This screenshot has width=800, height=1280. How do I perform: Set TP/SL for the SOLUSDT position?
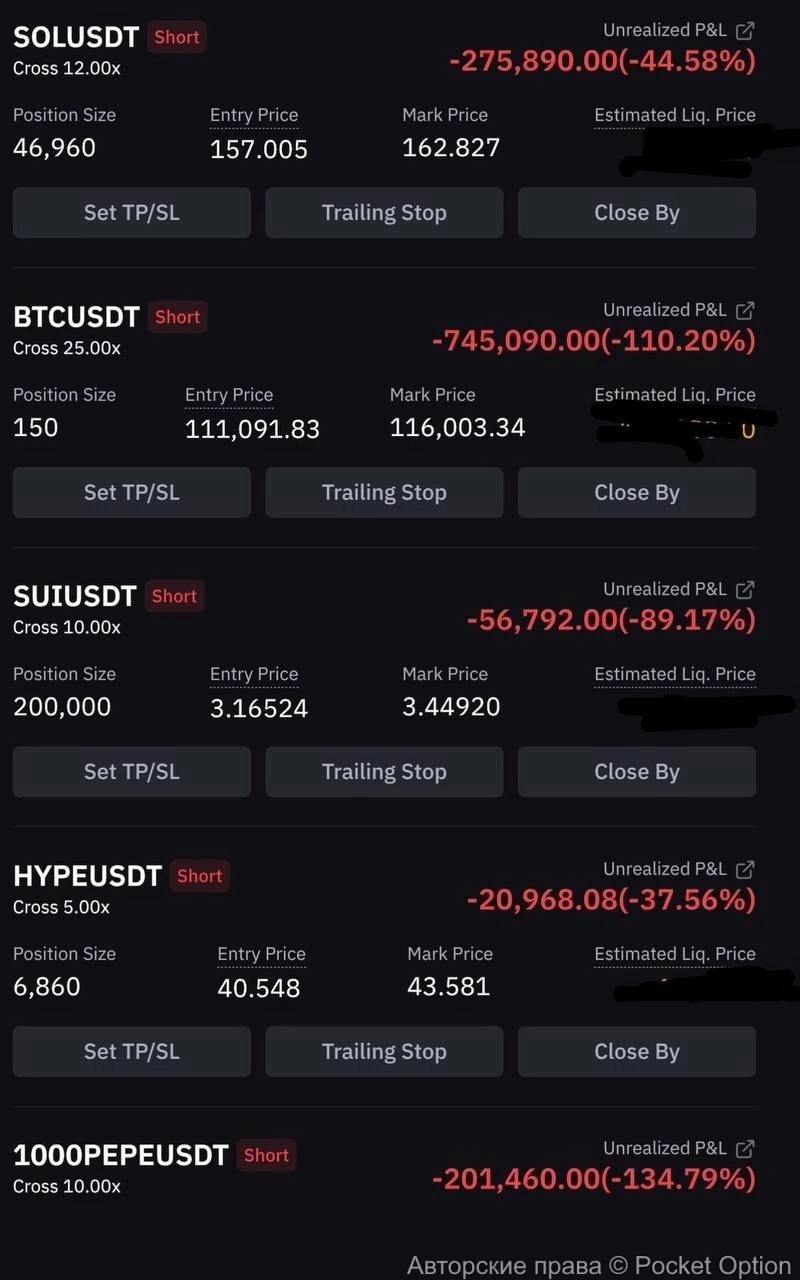[x=131, y=212]
